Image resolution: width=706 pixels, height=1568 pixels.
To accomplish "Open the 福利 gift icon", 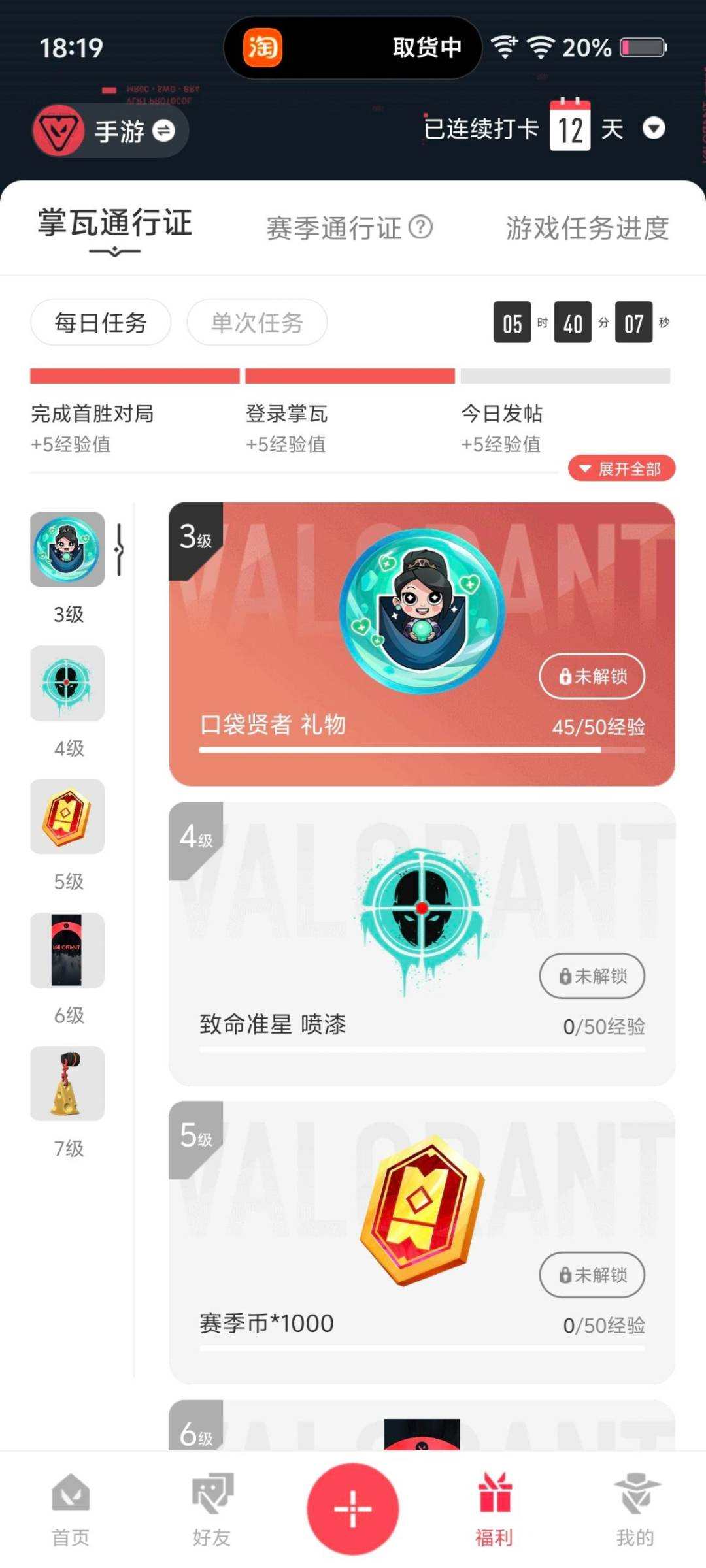I will 494,1497.
